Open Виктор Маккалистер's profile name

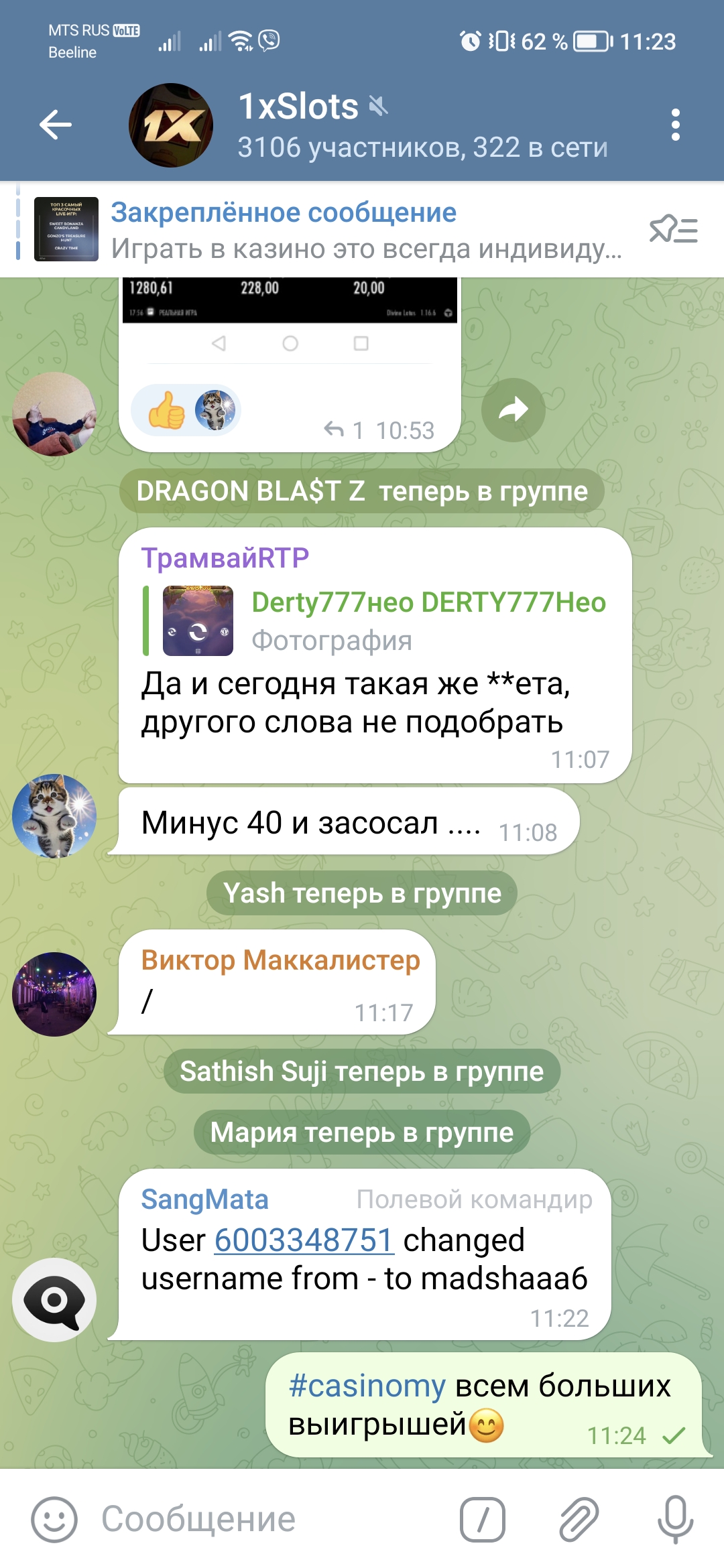(x=280, y=960)
